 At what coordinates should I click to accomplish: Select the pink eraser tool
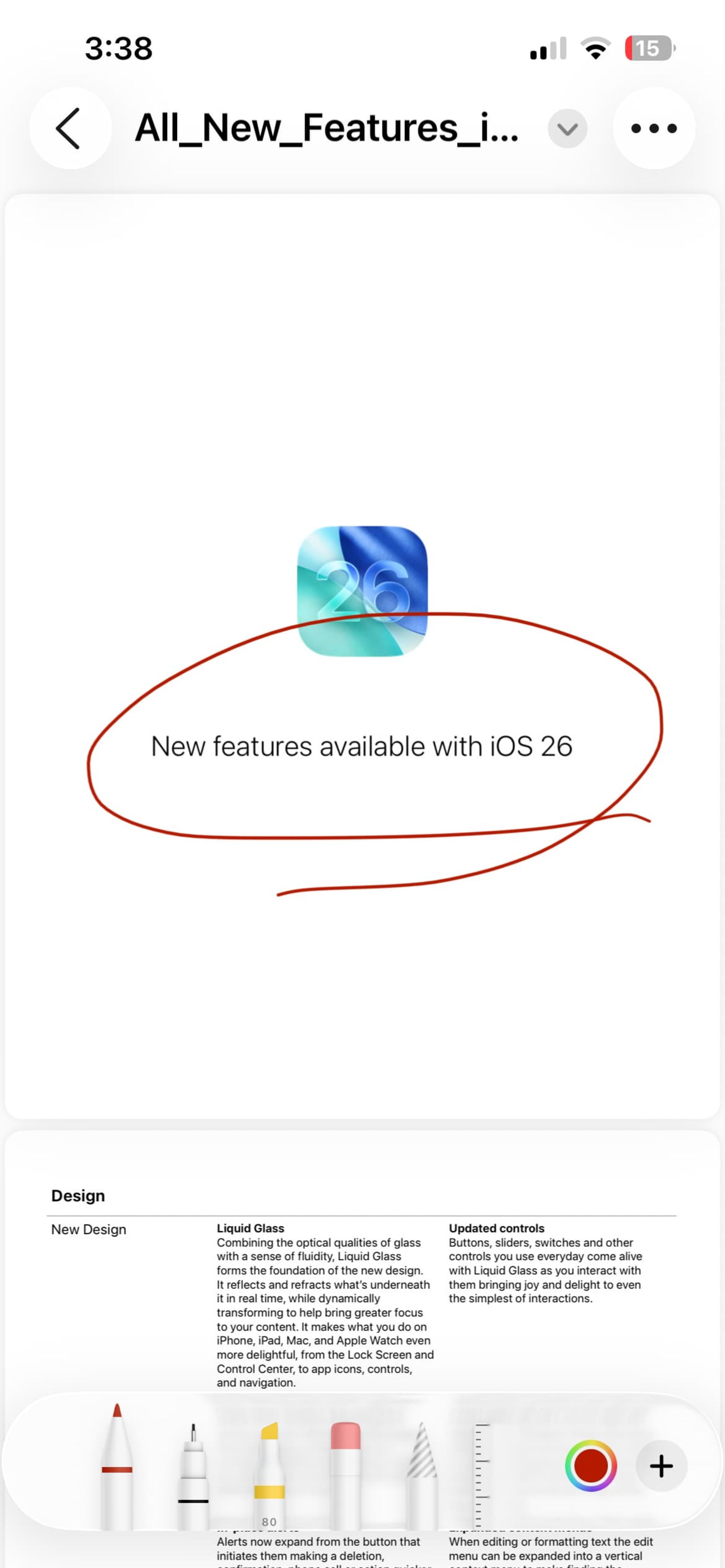point(346,1473)
